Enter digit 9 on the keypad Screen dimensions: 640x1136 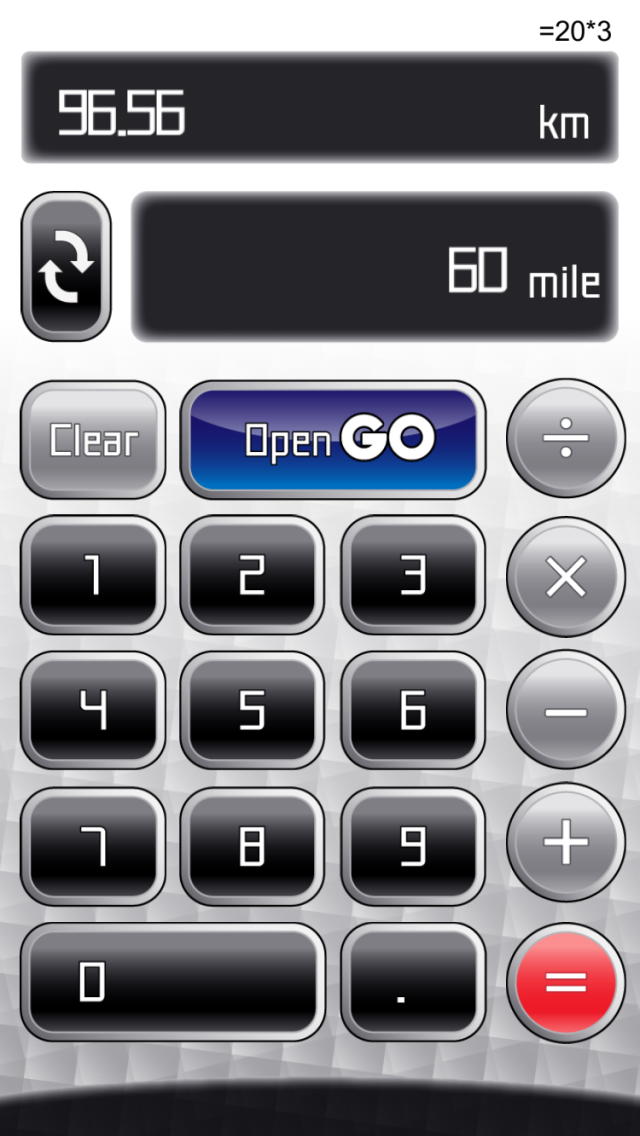click(x=413, y=846)
